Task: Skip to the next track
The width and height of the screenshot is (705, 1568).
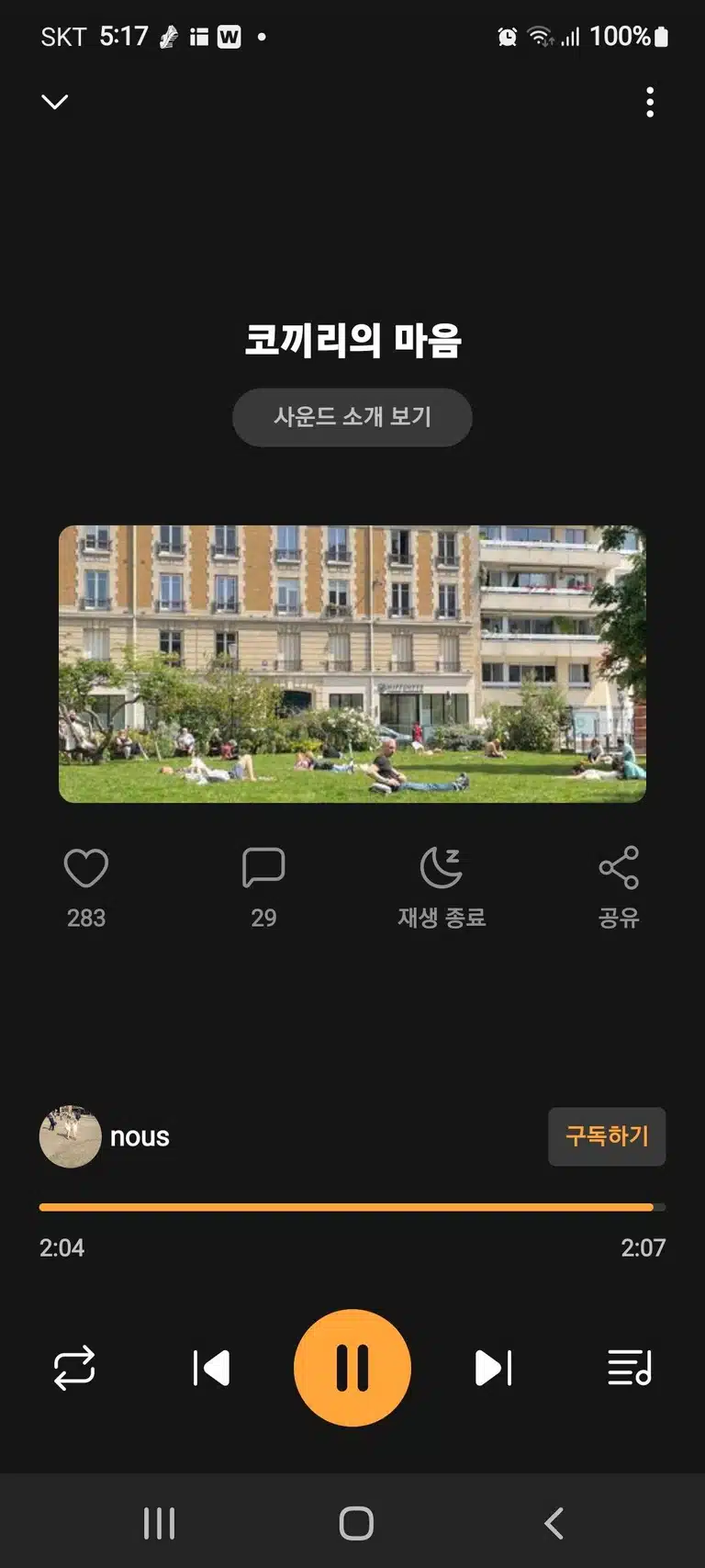Action: (494, 1368)
